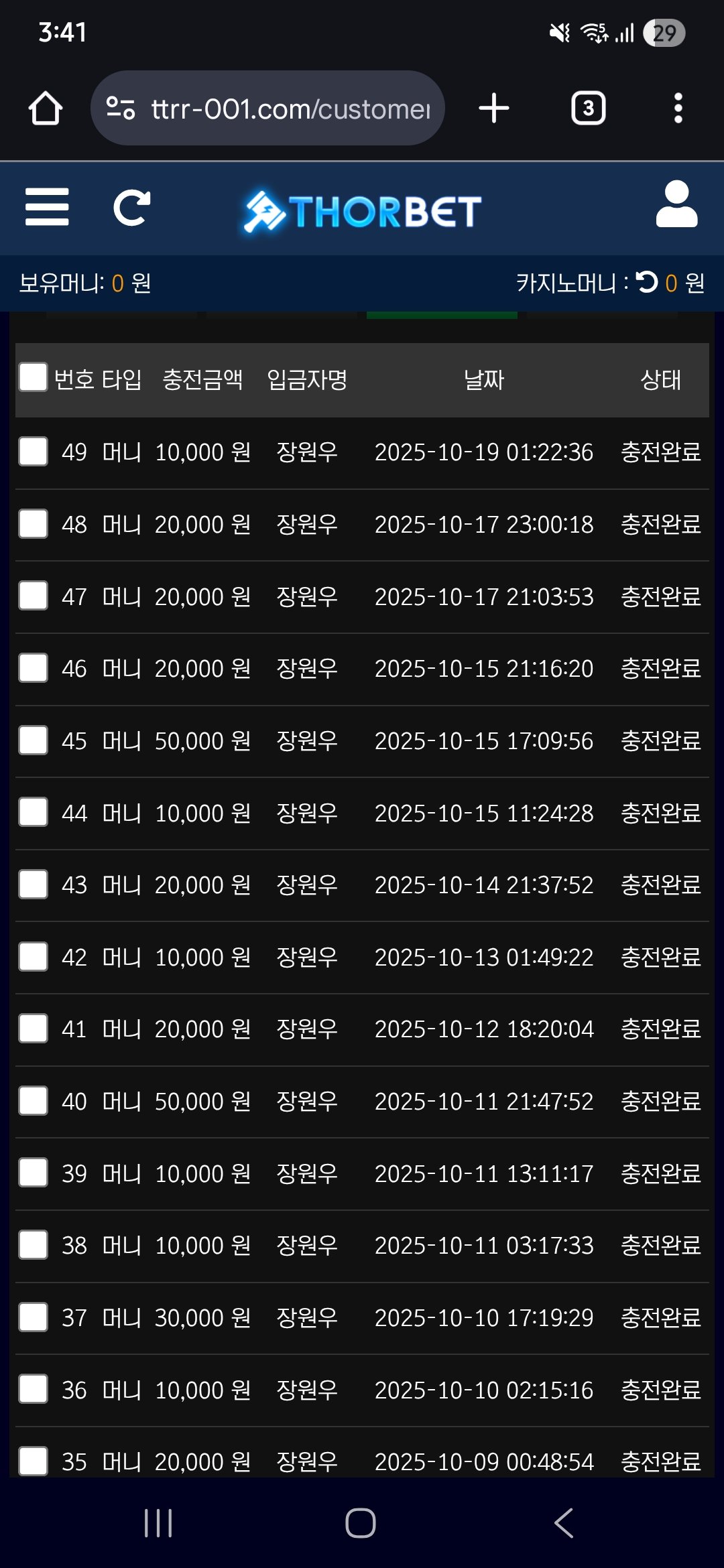Image resolution: width=724 pixels, height=1568 pixels.
Task: Check the box on row number 41
Action: [33, 1029]
